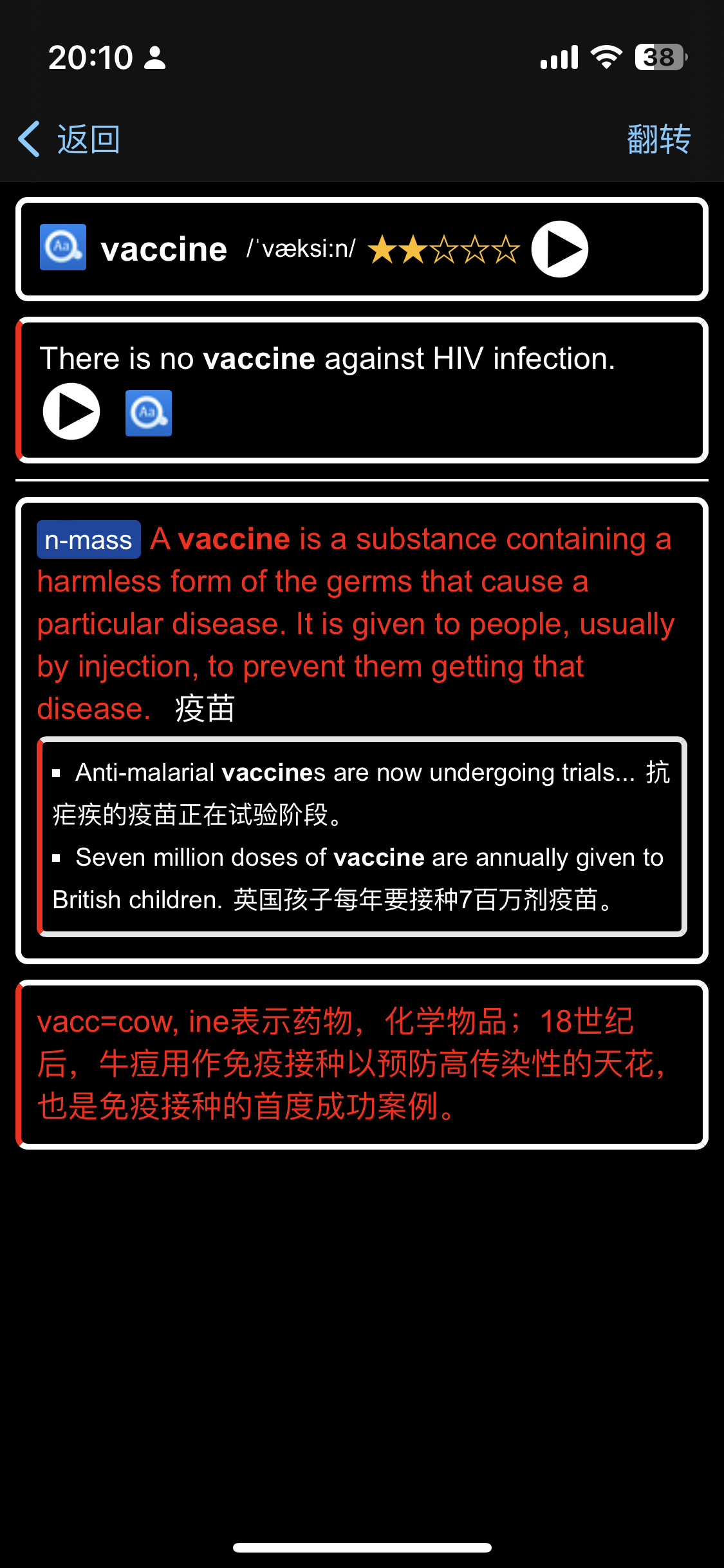Play the HIV infection example sentence audio
This screenshot has height=1568, width=724.
coord(71,412)
